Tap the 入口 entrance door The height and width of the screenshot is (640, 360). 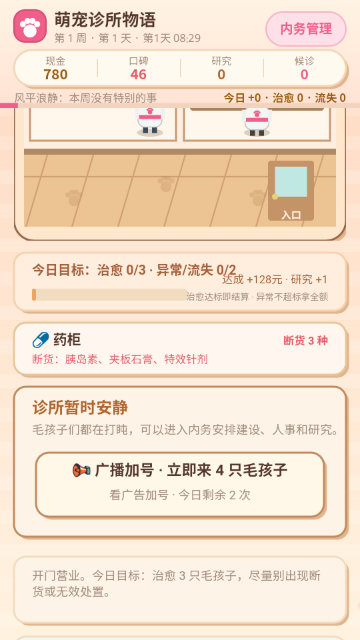(x=291, y=191)
